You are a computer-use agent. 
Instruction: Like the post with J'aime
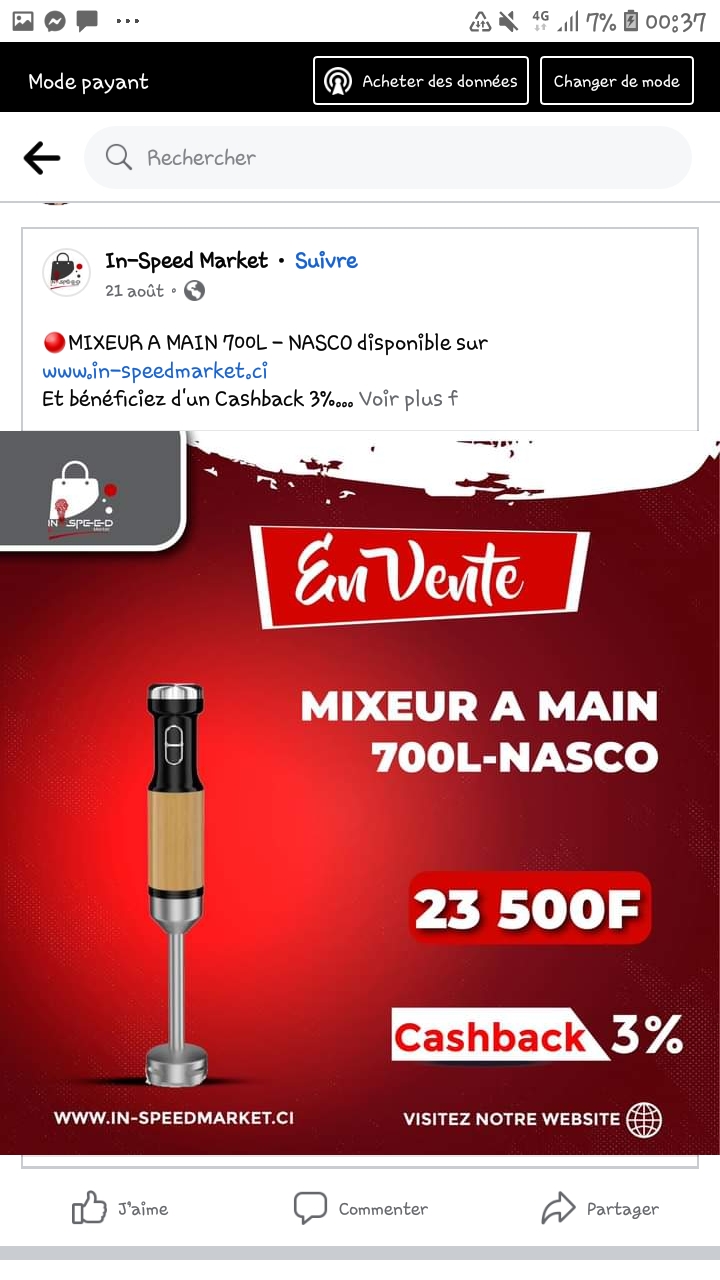click(x=120, y=1208)
